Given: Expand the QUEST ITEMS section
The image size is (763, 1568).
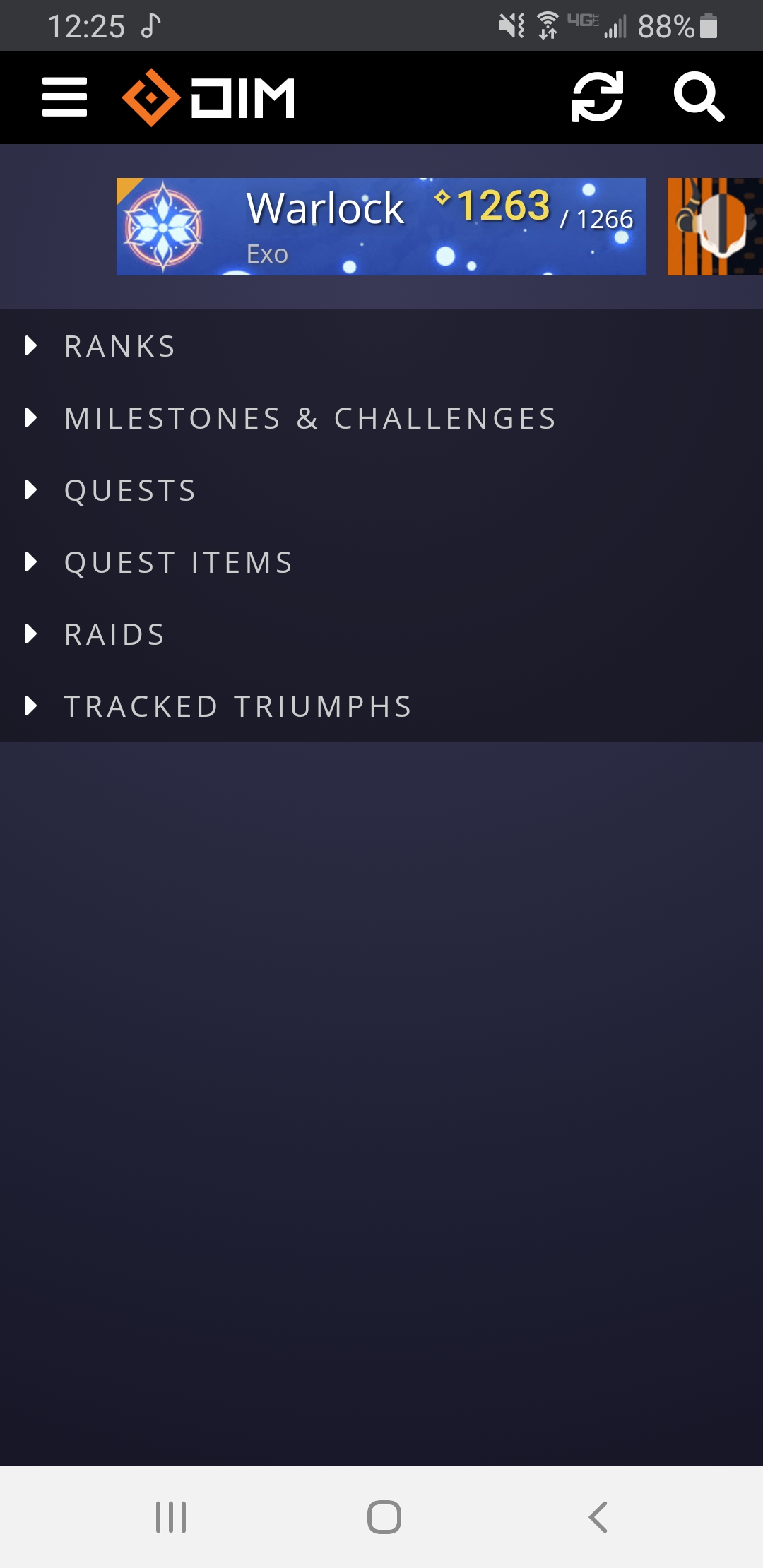Looking at the screenshot, I should (x=178, y=562).
